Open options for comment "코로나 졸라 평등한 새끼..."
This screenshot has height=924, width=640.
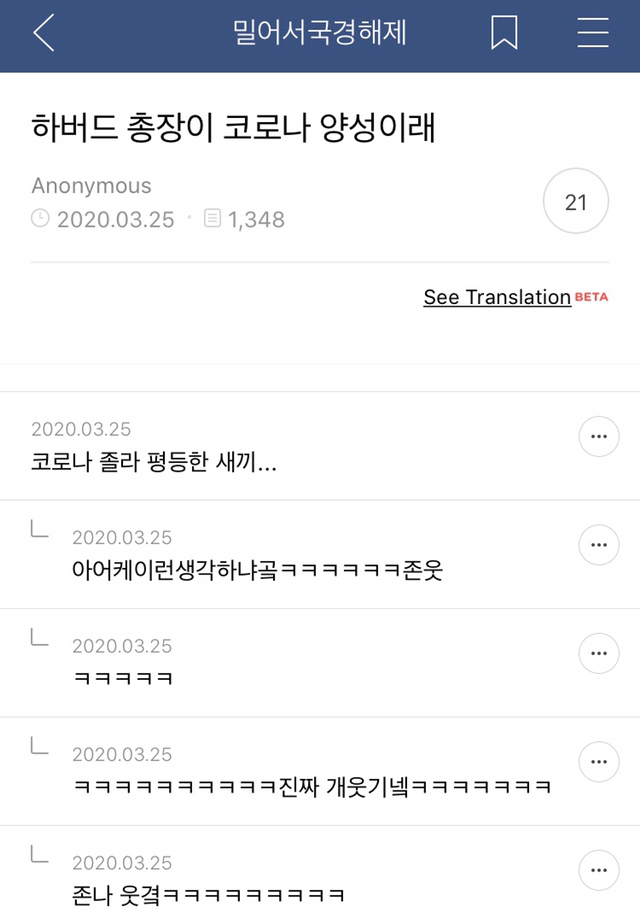(x=599, y=437)
